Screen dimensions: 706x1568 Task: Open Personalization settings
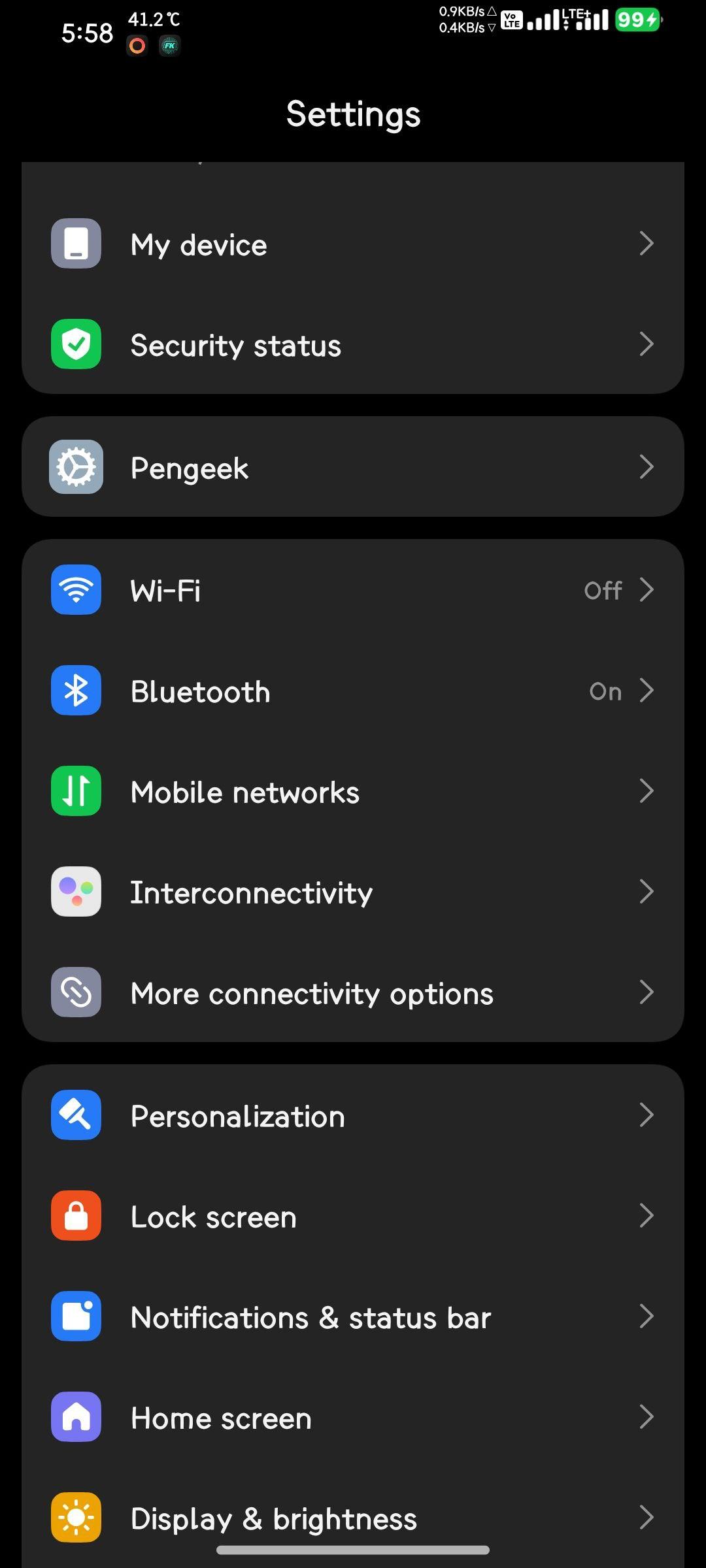click(353, 1115)
